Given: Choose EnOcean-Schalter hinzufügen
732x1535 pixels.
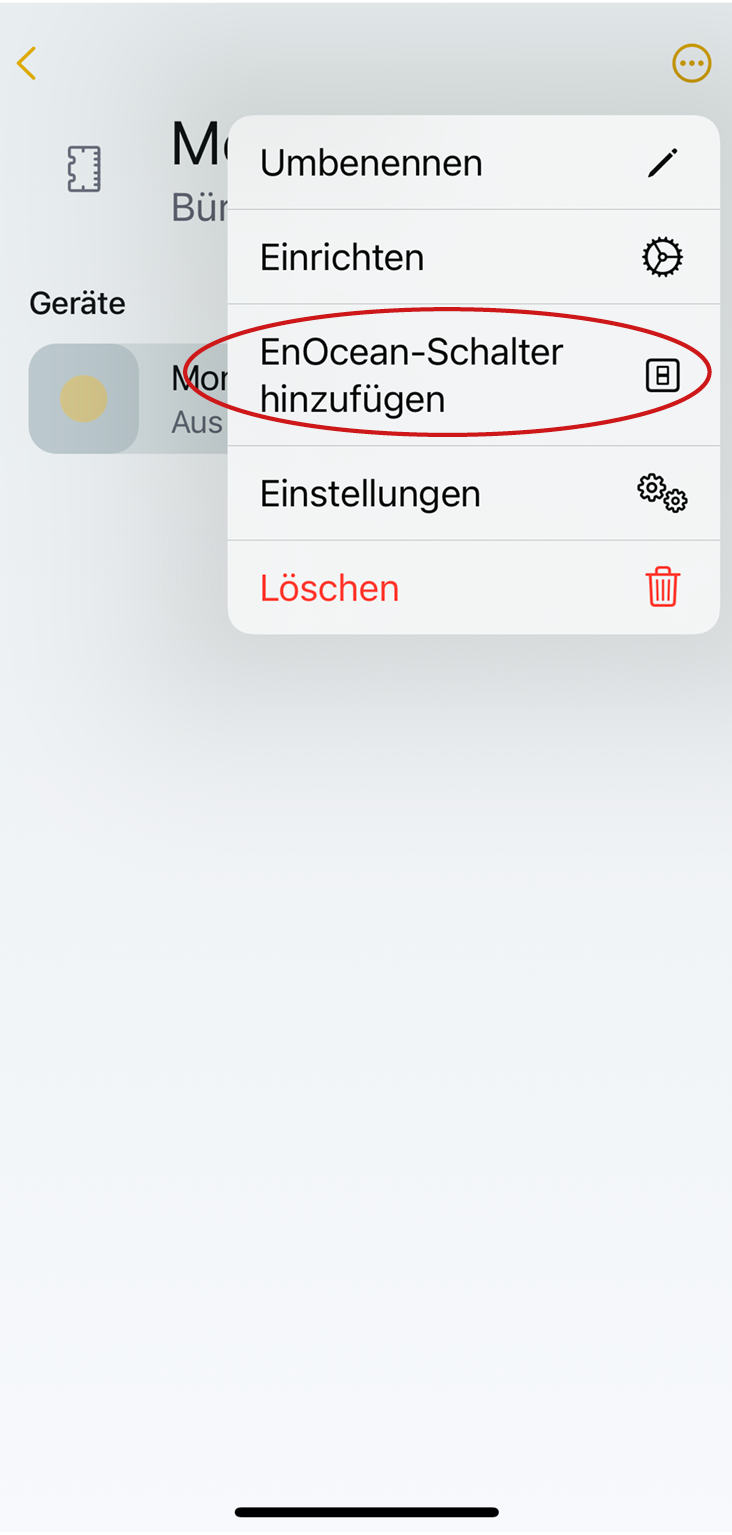Looking at the screenshot, I should point(472,375).
